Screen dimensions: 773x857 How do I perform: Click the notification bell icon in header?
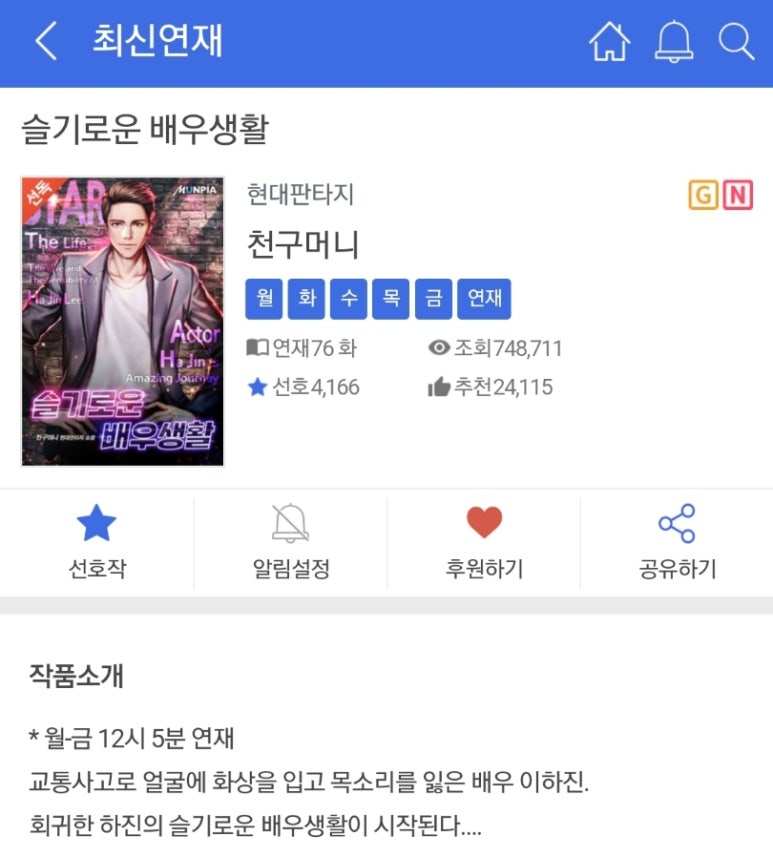tap(674, 42)
